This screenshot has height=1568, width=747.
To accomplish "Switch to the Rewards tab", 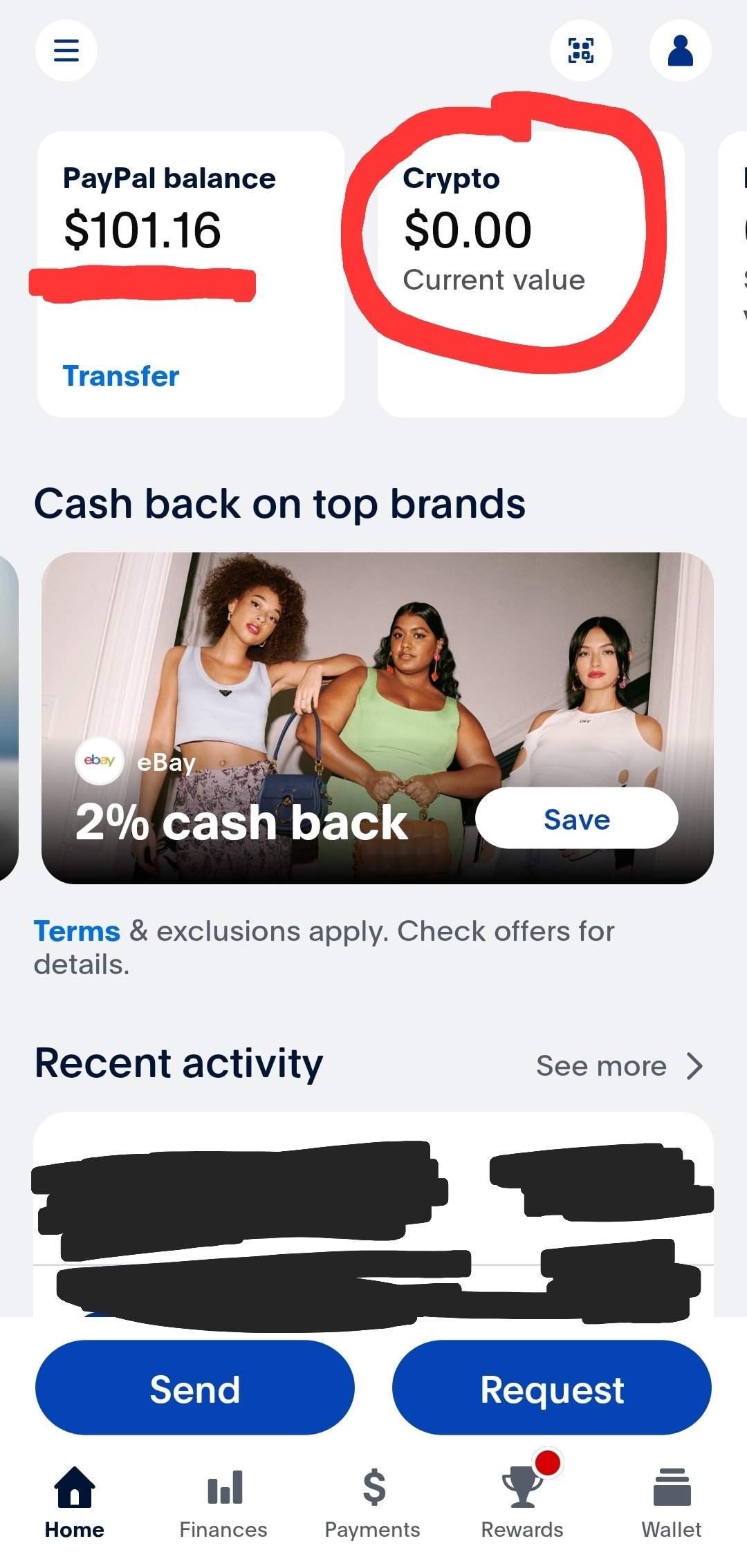I will point(522,1504).
